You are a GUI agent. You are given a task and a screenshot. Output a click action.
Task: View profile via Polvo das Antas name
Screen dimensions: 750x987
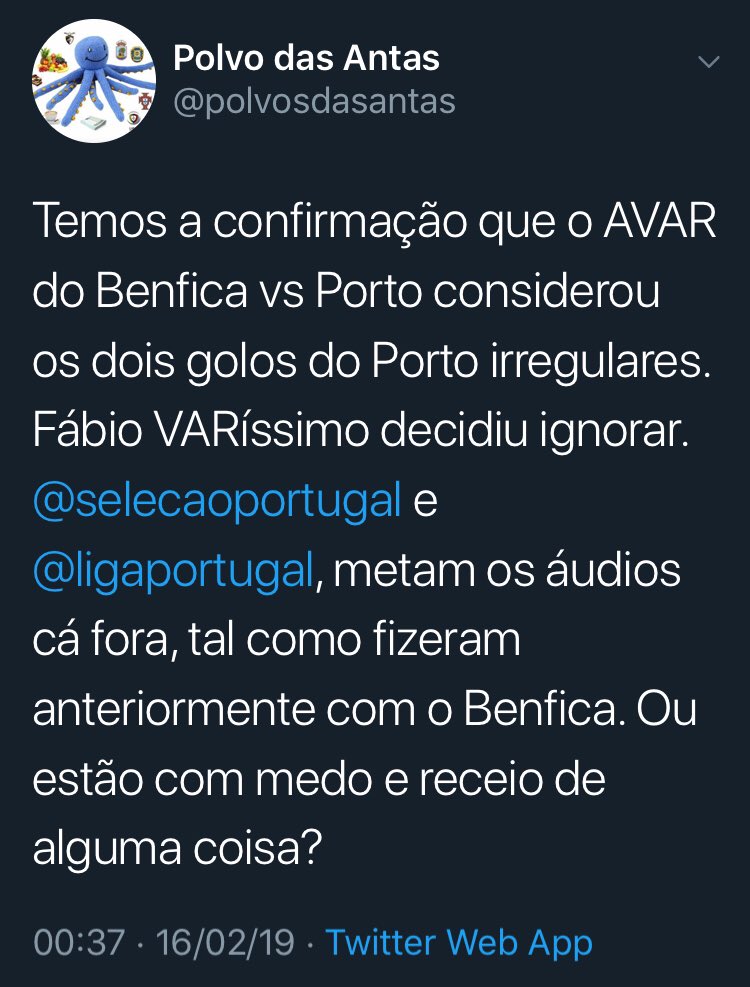click(306, 58)
